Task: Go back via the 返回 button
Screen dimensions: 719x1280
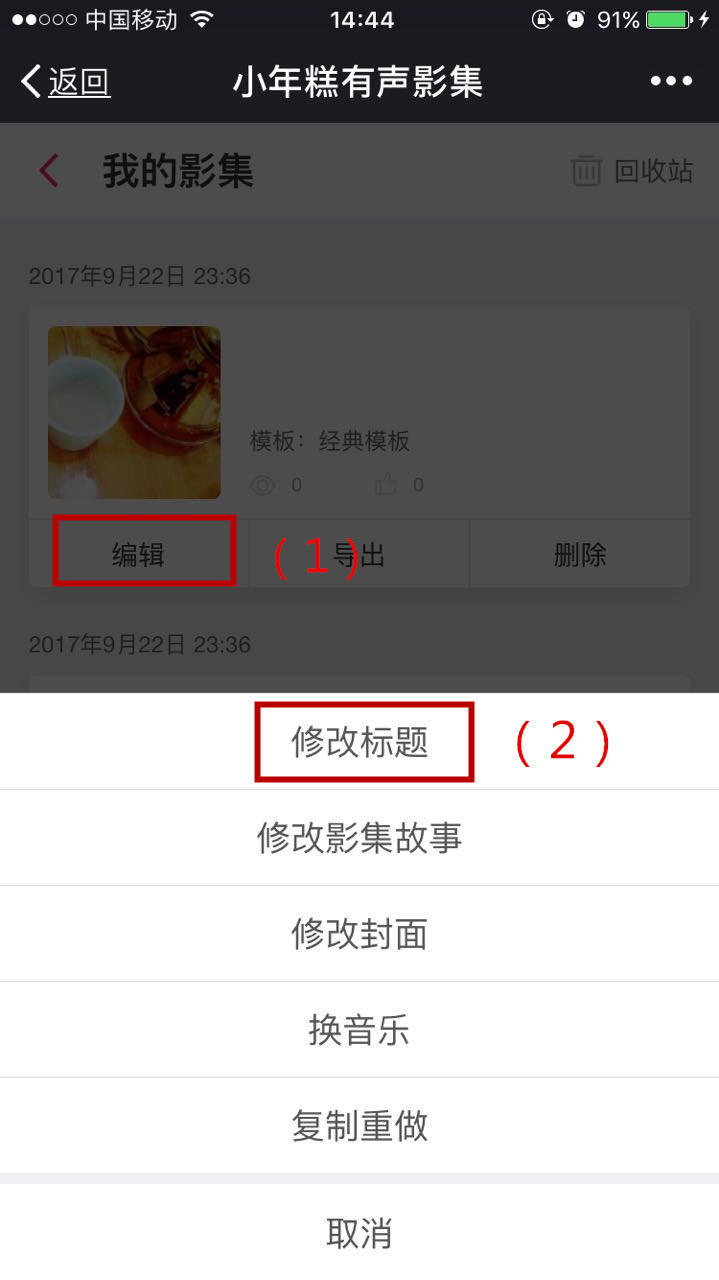Action: [66, 82]
